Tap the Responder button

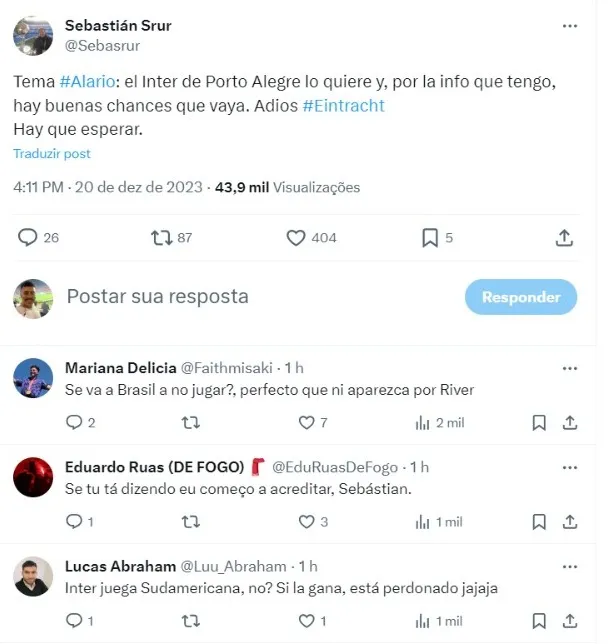pos(520,297)
